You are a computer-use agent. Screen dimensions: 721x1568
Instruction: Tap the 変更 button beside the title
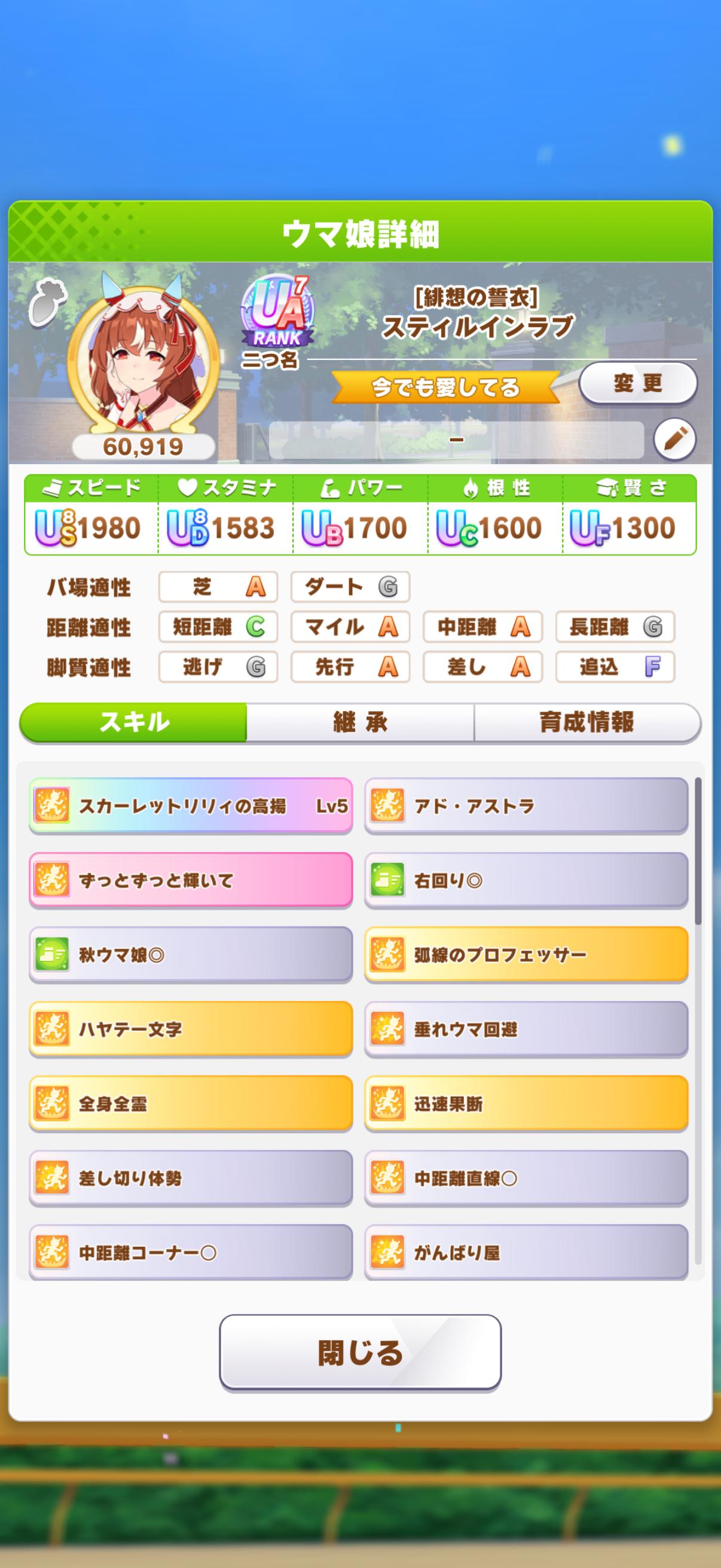point(637,383)
